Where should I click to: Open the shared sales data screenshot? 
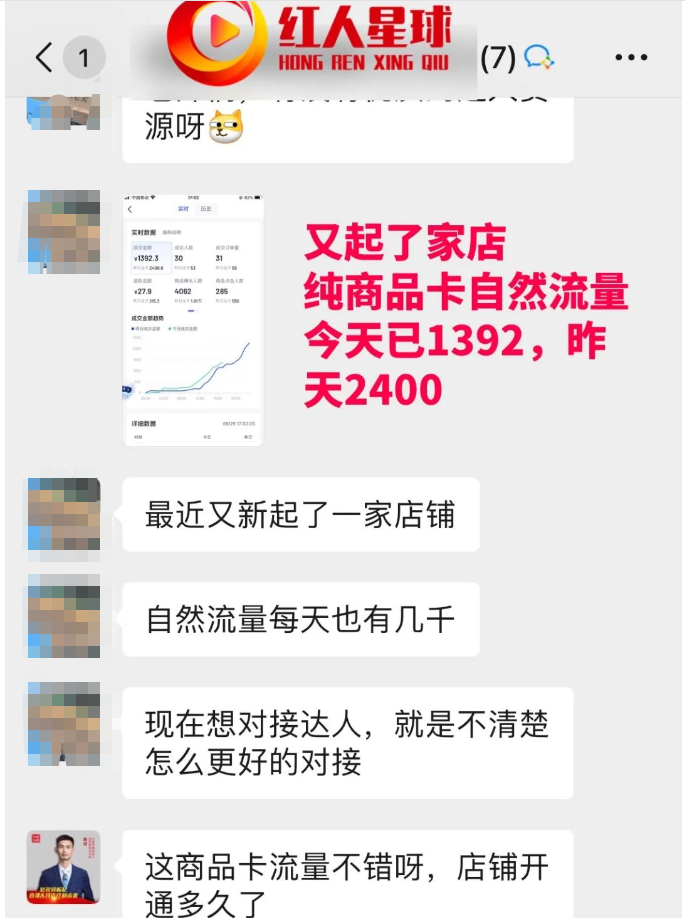point(193,320)
